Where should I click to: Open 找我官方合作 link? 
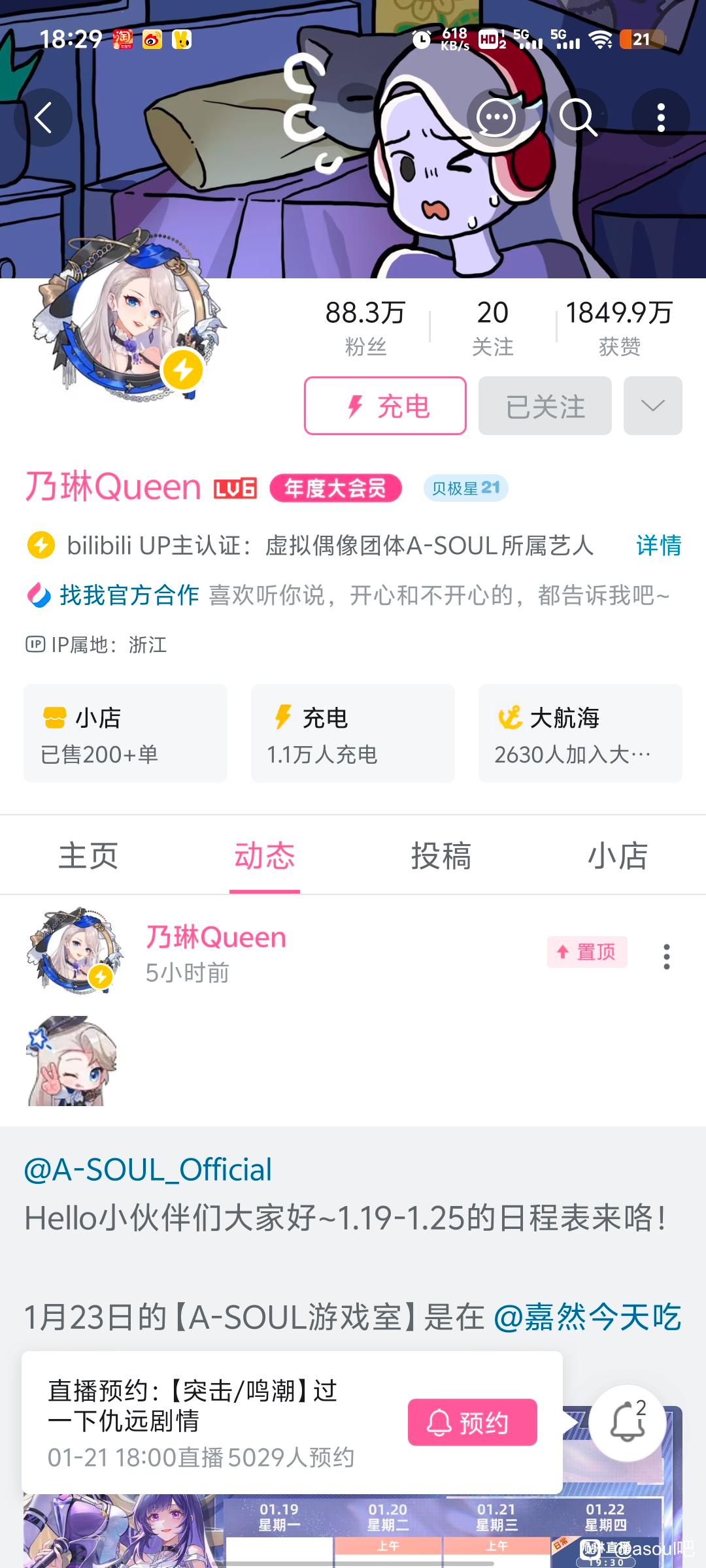coord(129,595)
